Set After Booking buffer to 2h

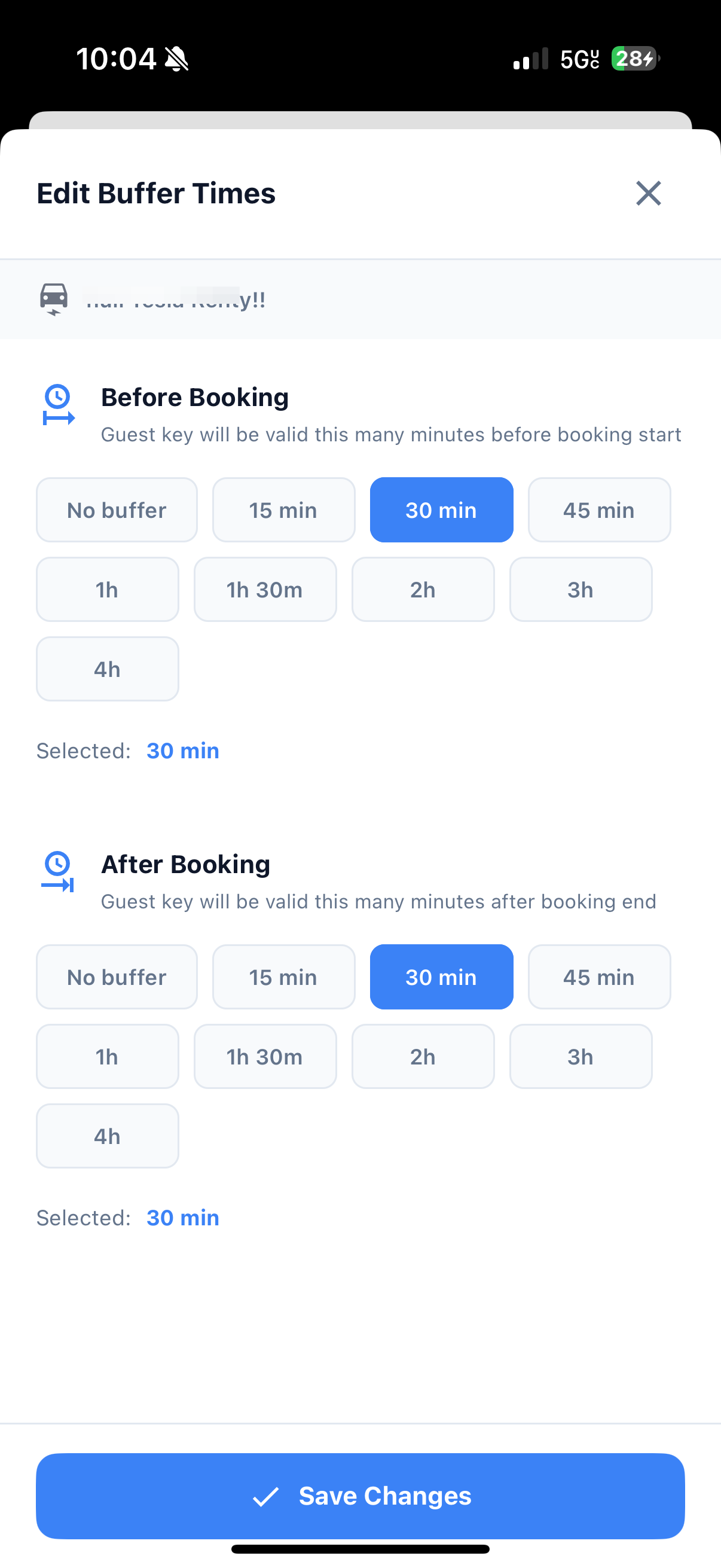tap(423, 1057)
